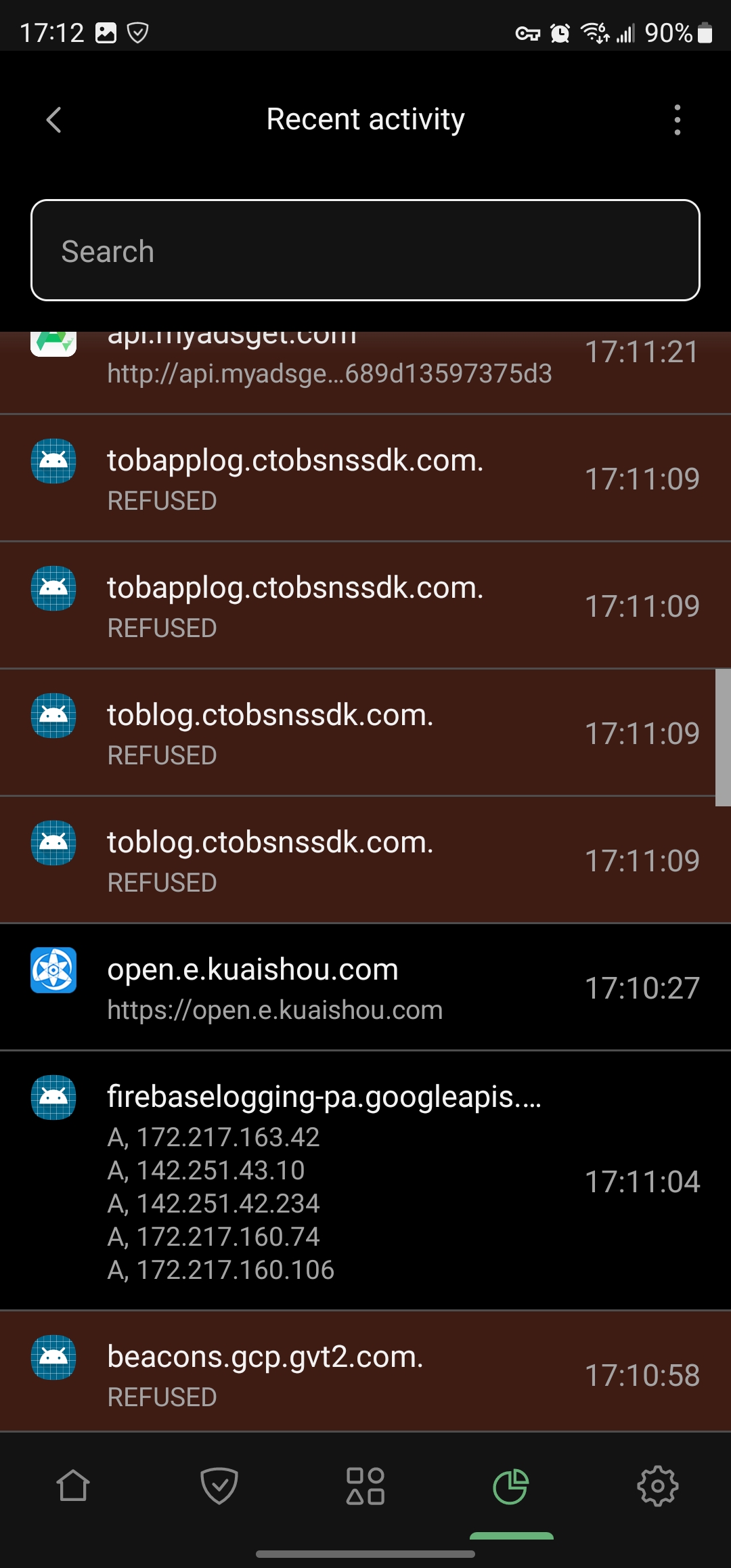Expand the toblog.ctobsnssdk.com refused entry
The height and width of the screenshot is (1568, 731).
click(x=365, y=731)
